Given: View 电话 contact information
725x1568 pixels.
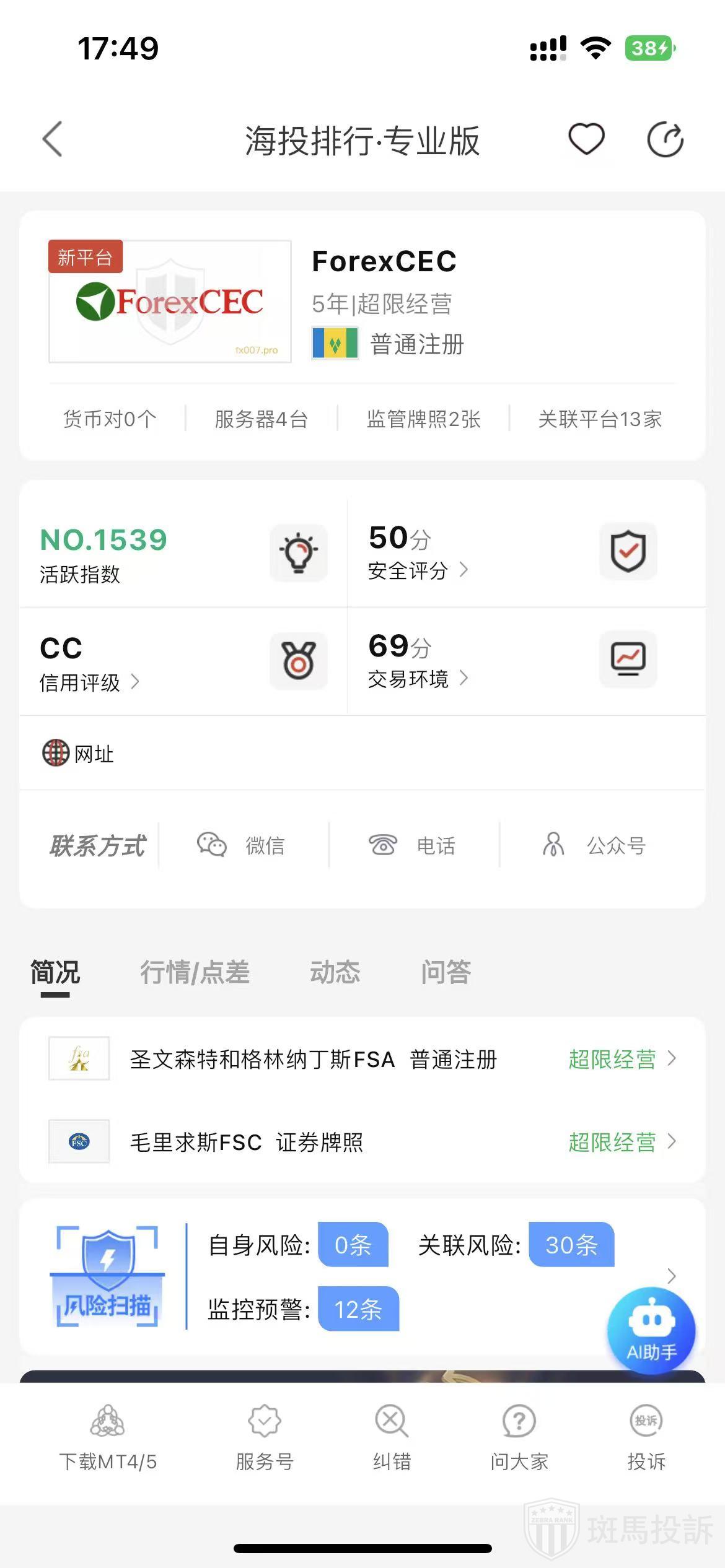Looking at the screenshot, I should point(413,845).
